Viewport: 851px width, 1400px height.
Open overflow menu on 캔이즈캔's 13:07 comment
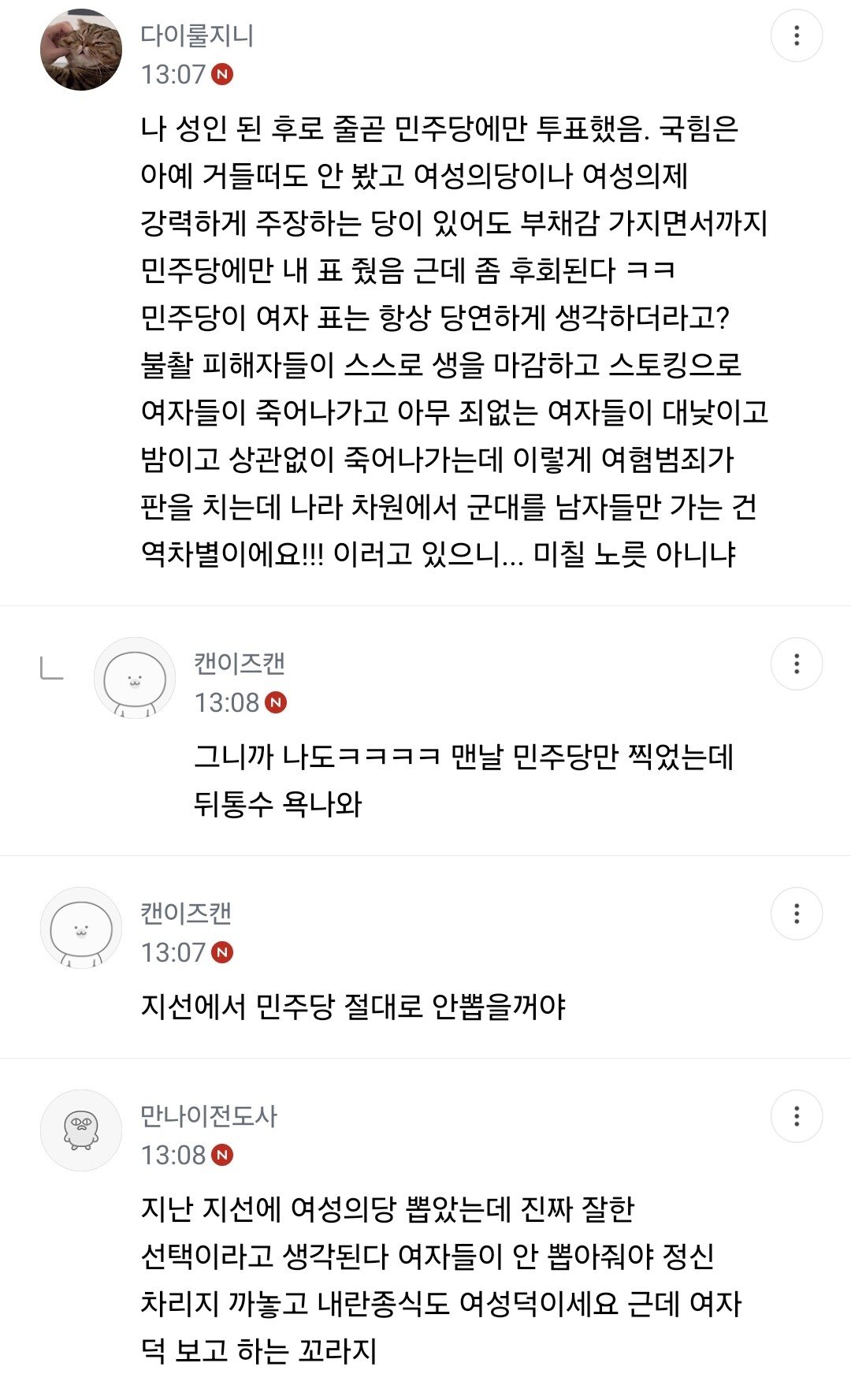coord(796,914)
